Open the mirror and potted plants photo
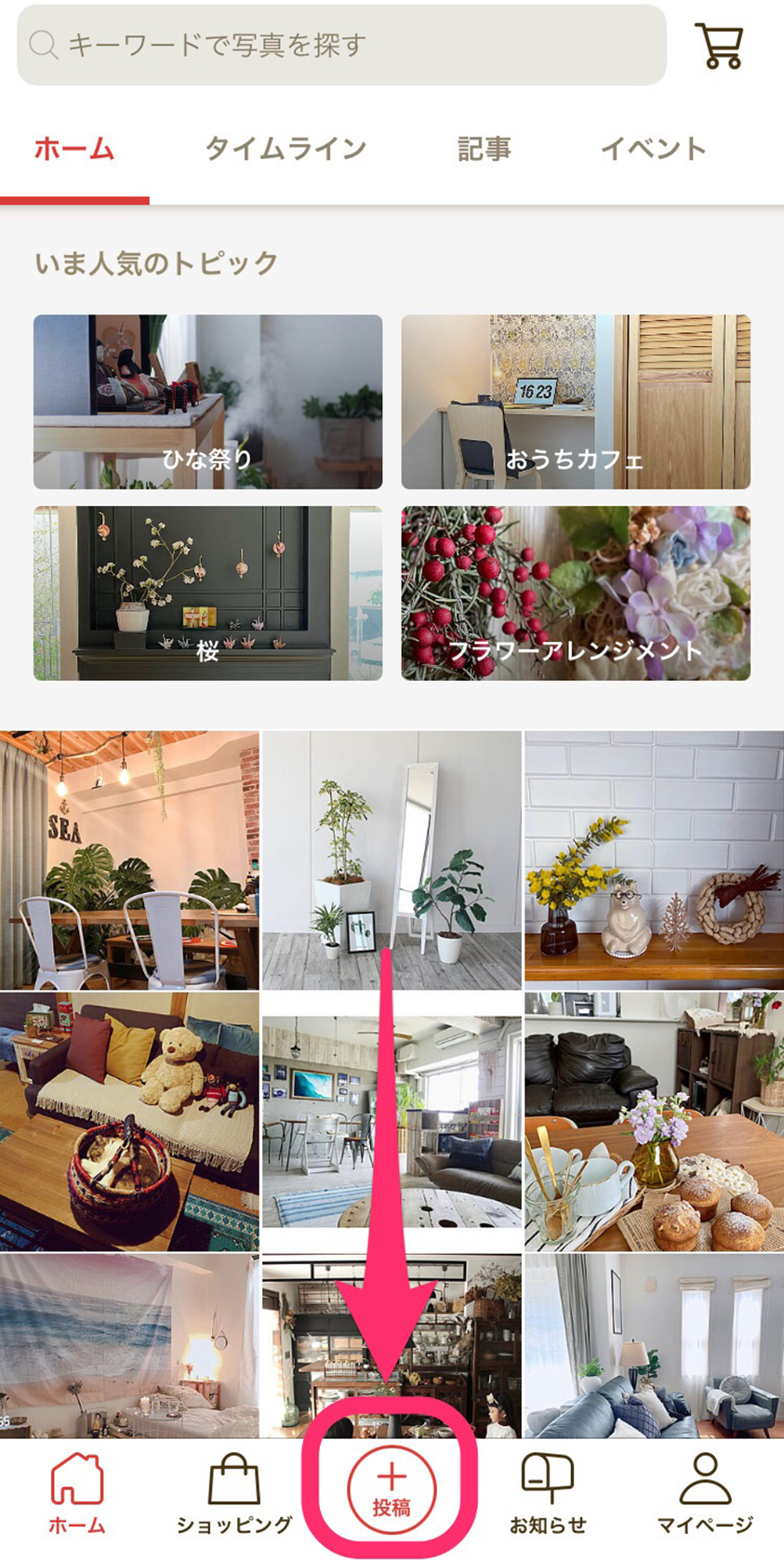Viewport: 784px width, 1560px height. tap(392, 860)
